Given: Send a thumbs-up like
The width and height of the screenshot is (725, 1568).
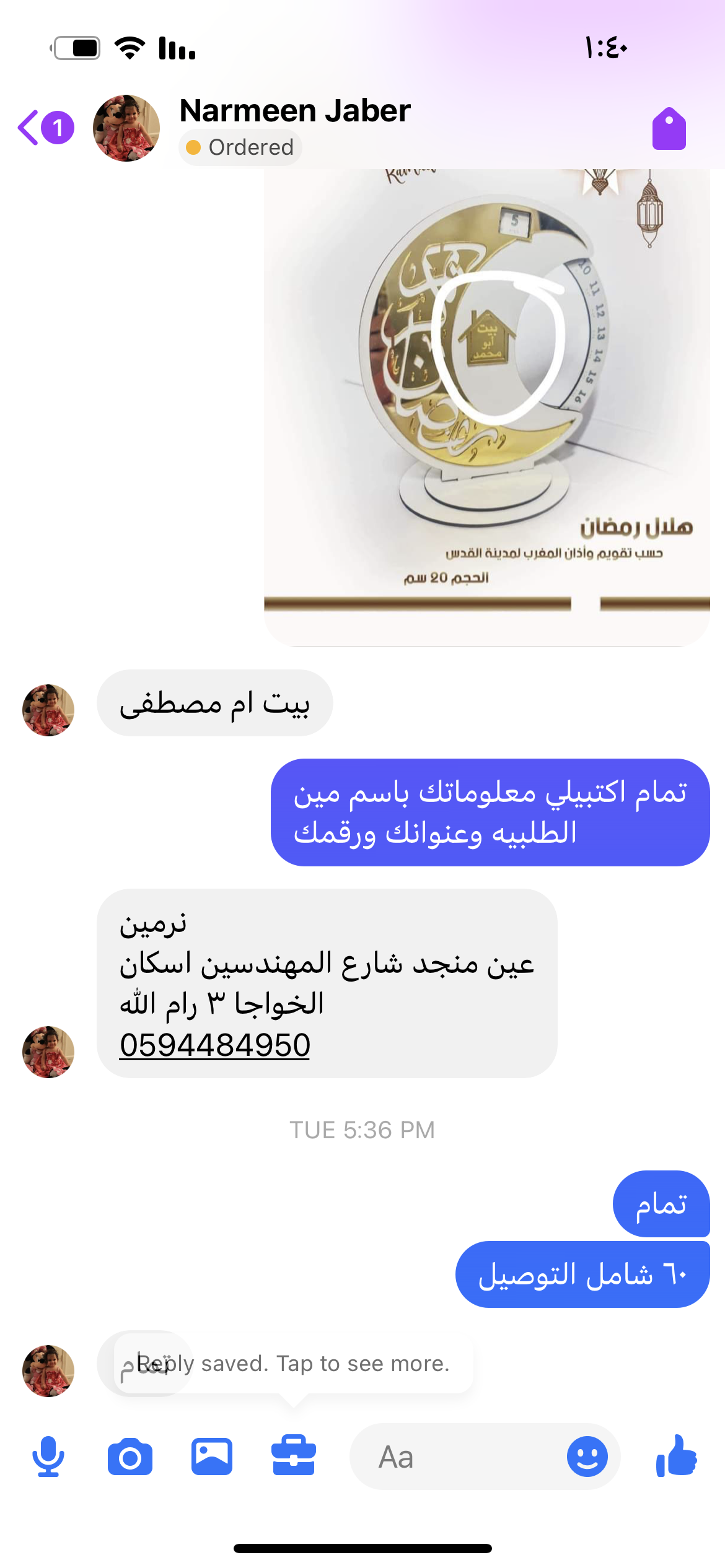Looking at the screenshot, I should pyautogui.click(x=677, y=1456).
